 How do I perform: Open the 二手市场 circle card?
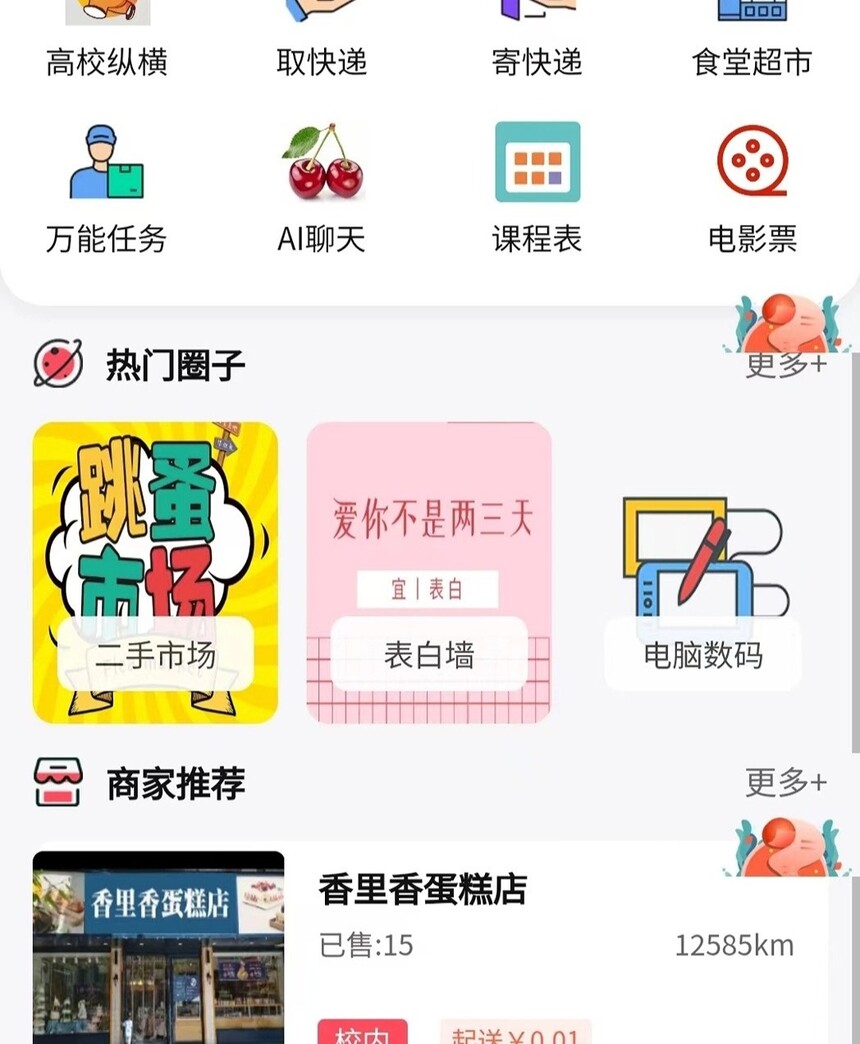pyautogui.click(x=155, y=572)
